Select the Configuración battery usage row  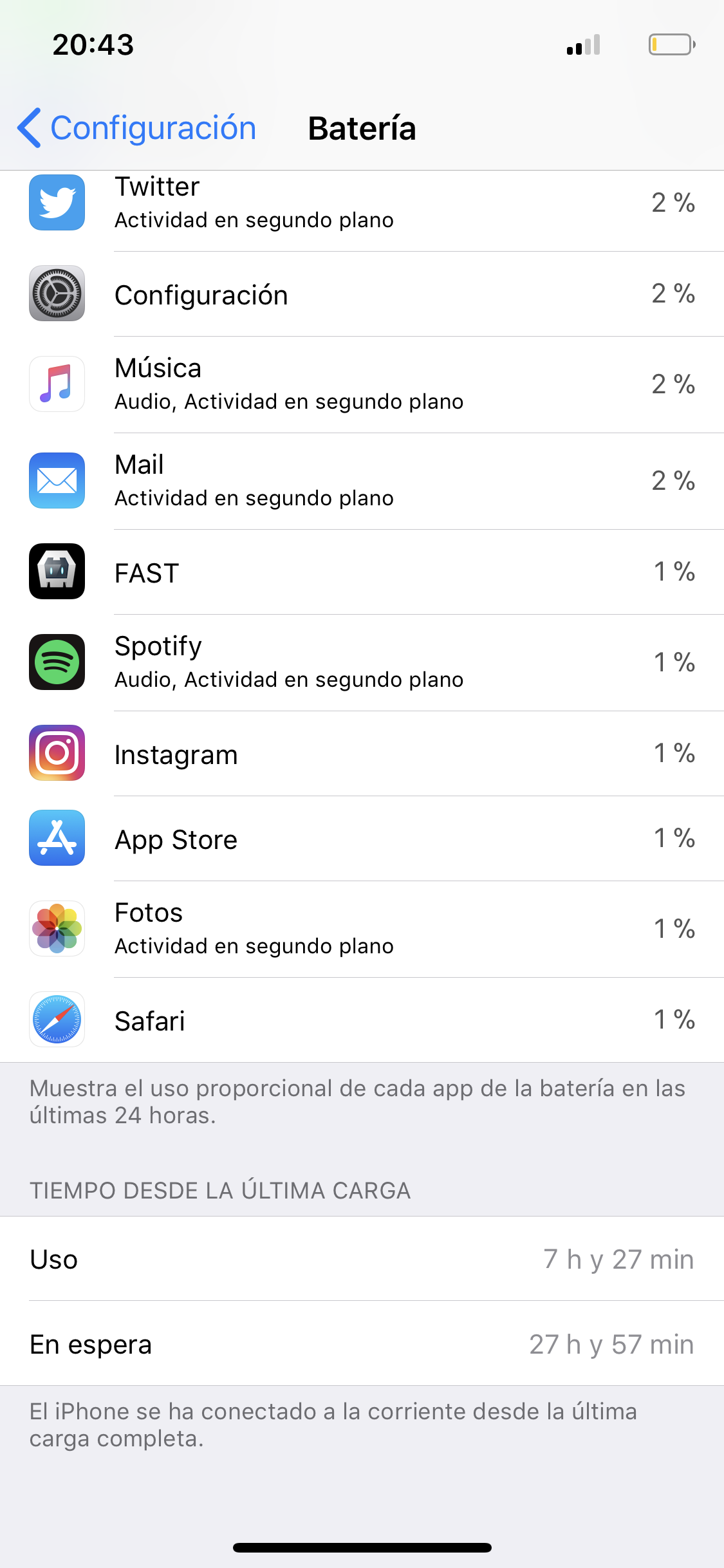[x=362, y=294]
